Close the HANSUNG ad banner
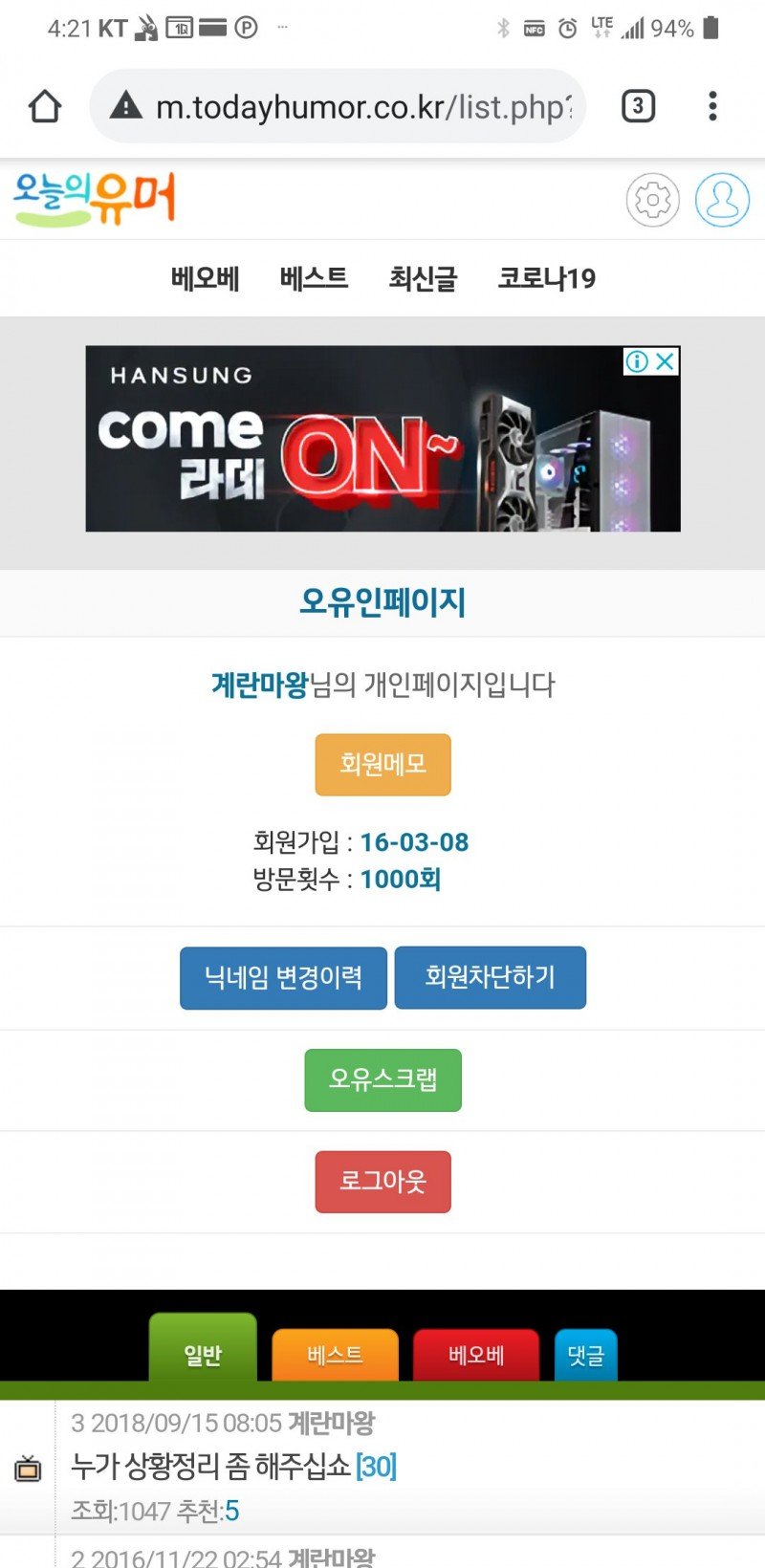 [666, 361]
